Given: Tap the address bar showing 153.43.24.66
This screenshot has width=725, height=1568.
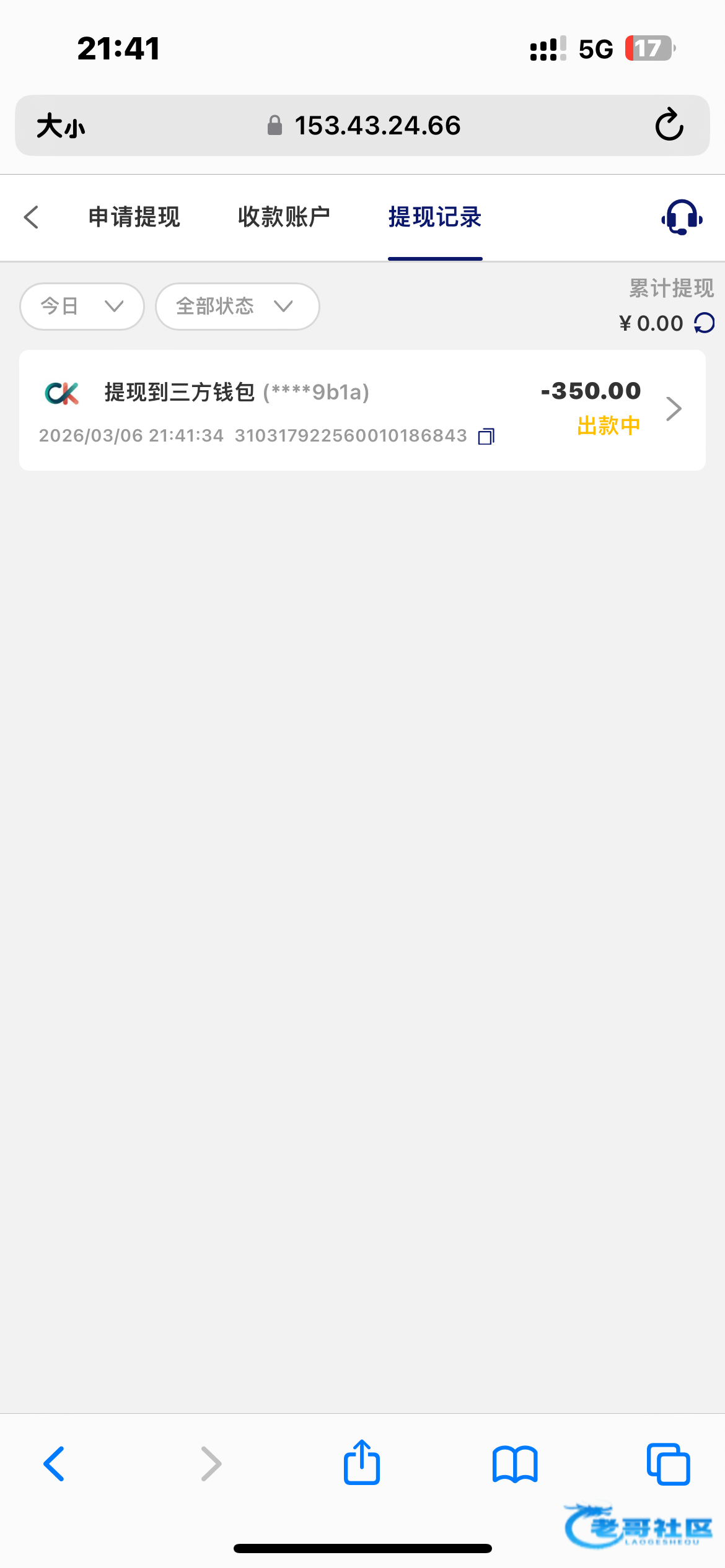Looking at the screenshot, I should click(364, 126).
